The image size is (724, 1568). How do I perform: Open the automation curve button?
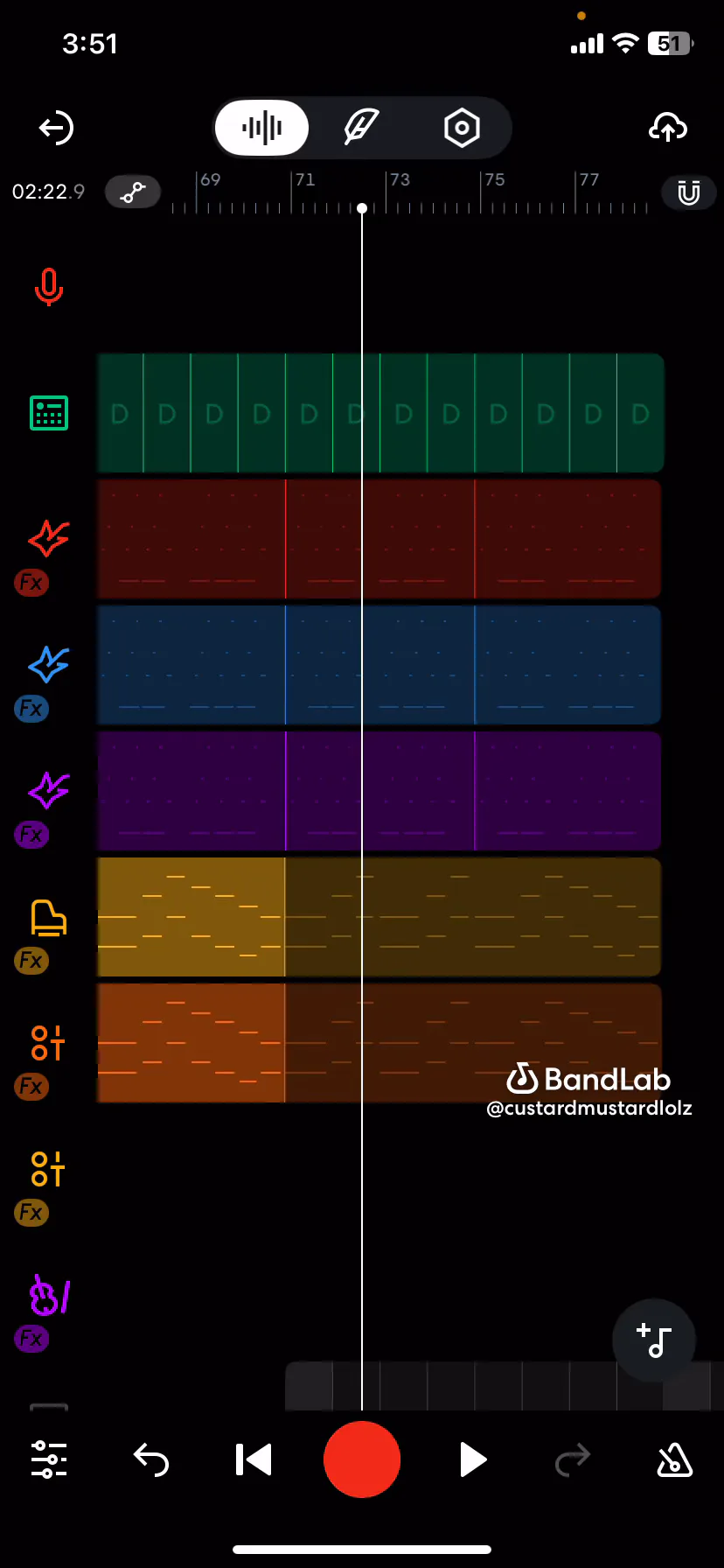(x=133, y=192)
